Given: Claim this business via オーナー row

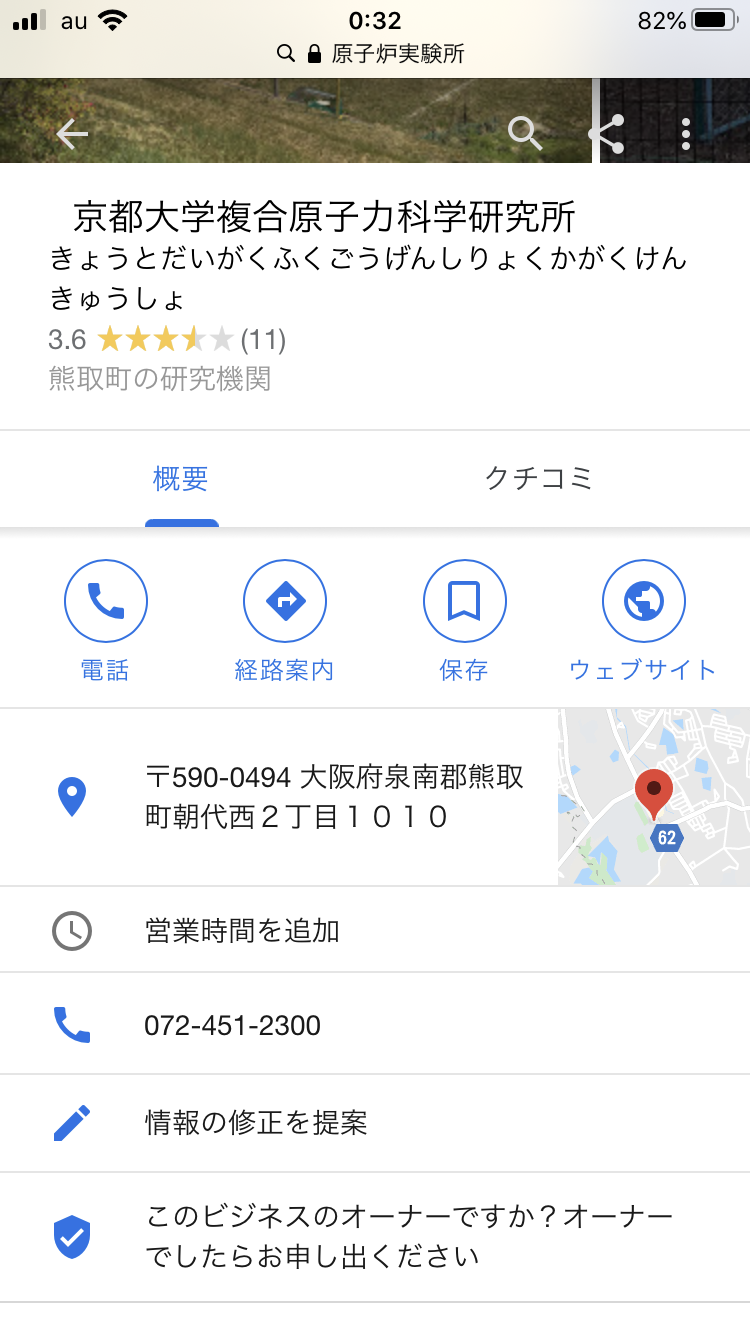Looking at the screenshot, I should pyautogui.click(x=410, y=1236).
